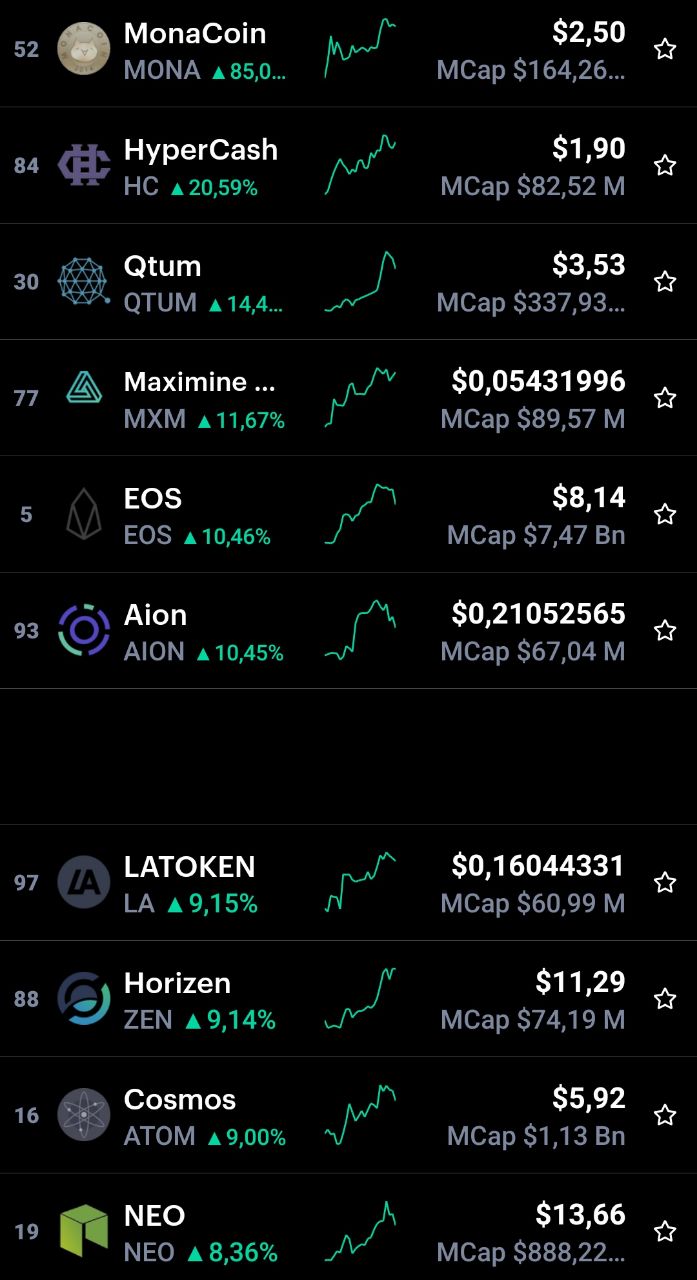Image resolution: width=697 pixels, height=1280 pixels.
Task: Add Aion to the watchlist star
Action: coord(665,631)
